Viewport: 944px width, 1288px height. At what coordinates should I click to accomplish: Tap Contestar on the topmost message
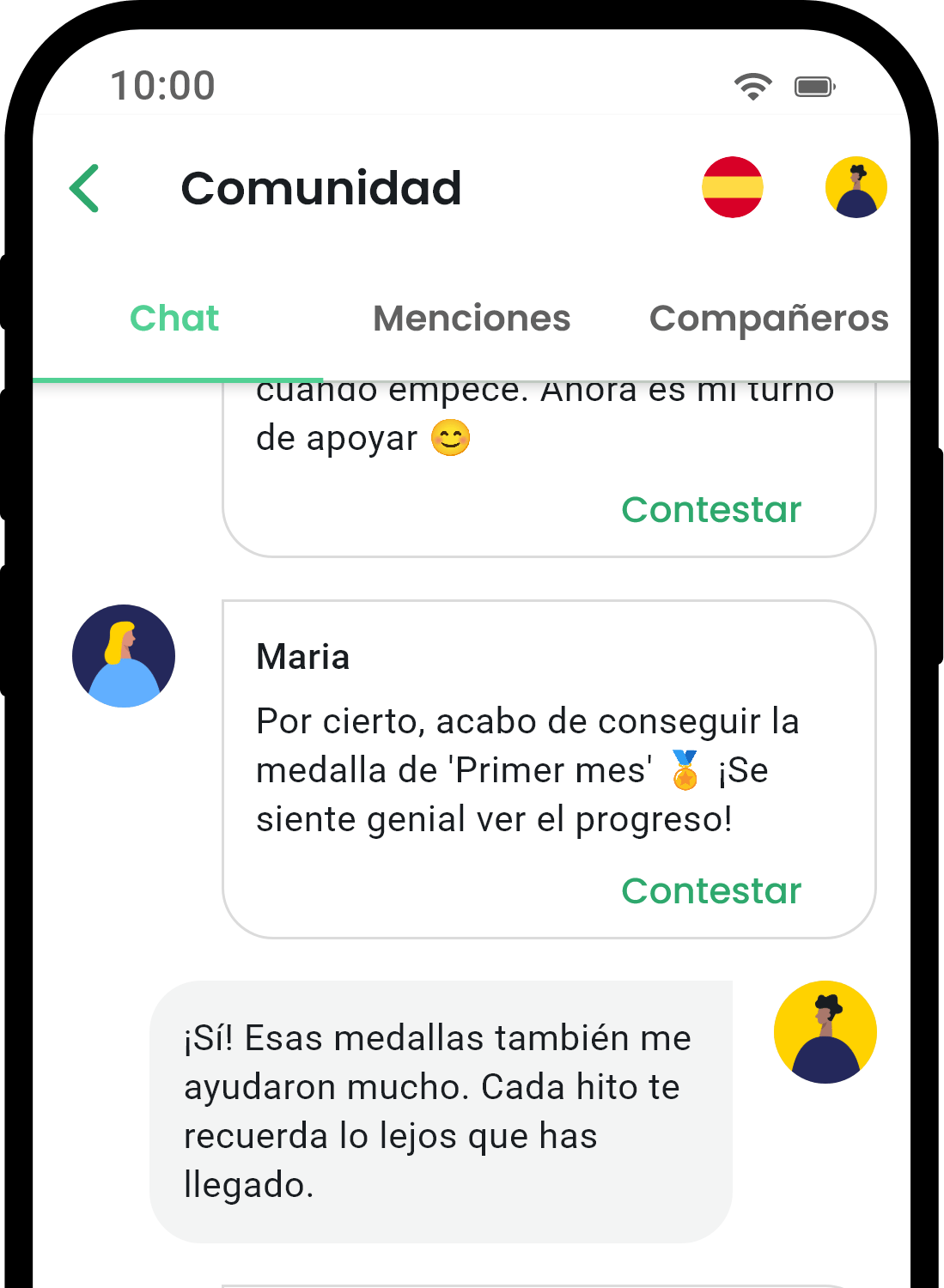point(711,510)
